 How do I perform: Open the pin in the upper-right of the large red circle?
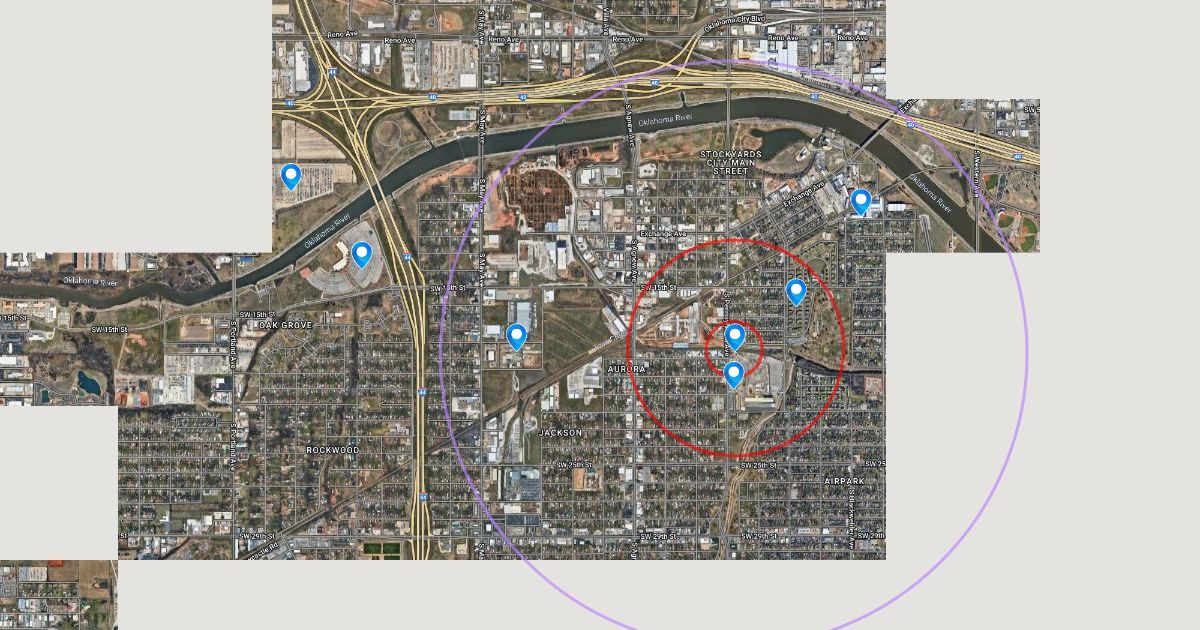[796, 291]
